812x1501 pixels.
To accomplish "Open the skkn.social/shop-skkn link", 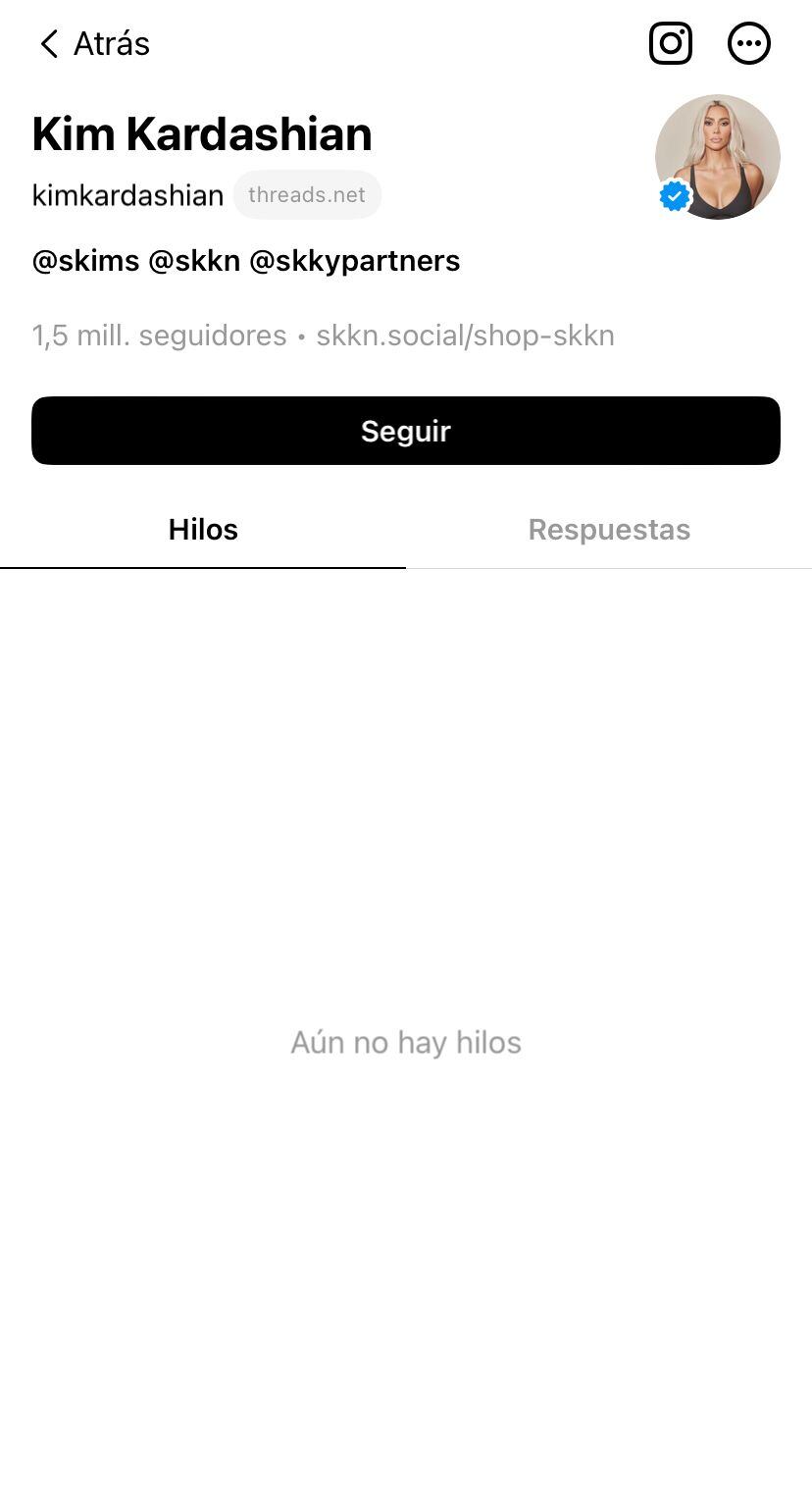I will (465, 336).
